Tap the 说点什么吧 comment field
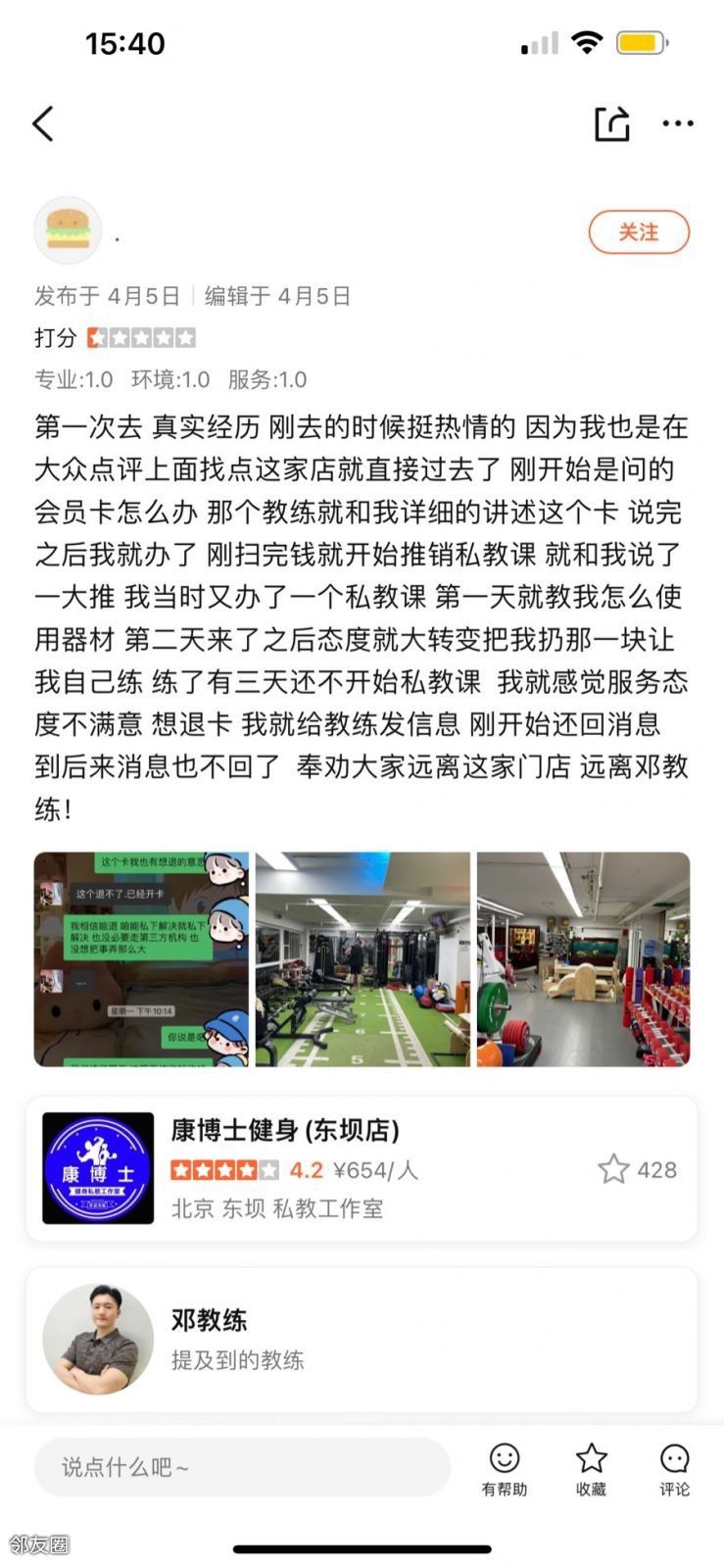This screenshot has height=1568, width=724. [241, 1467]
